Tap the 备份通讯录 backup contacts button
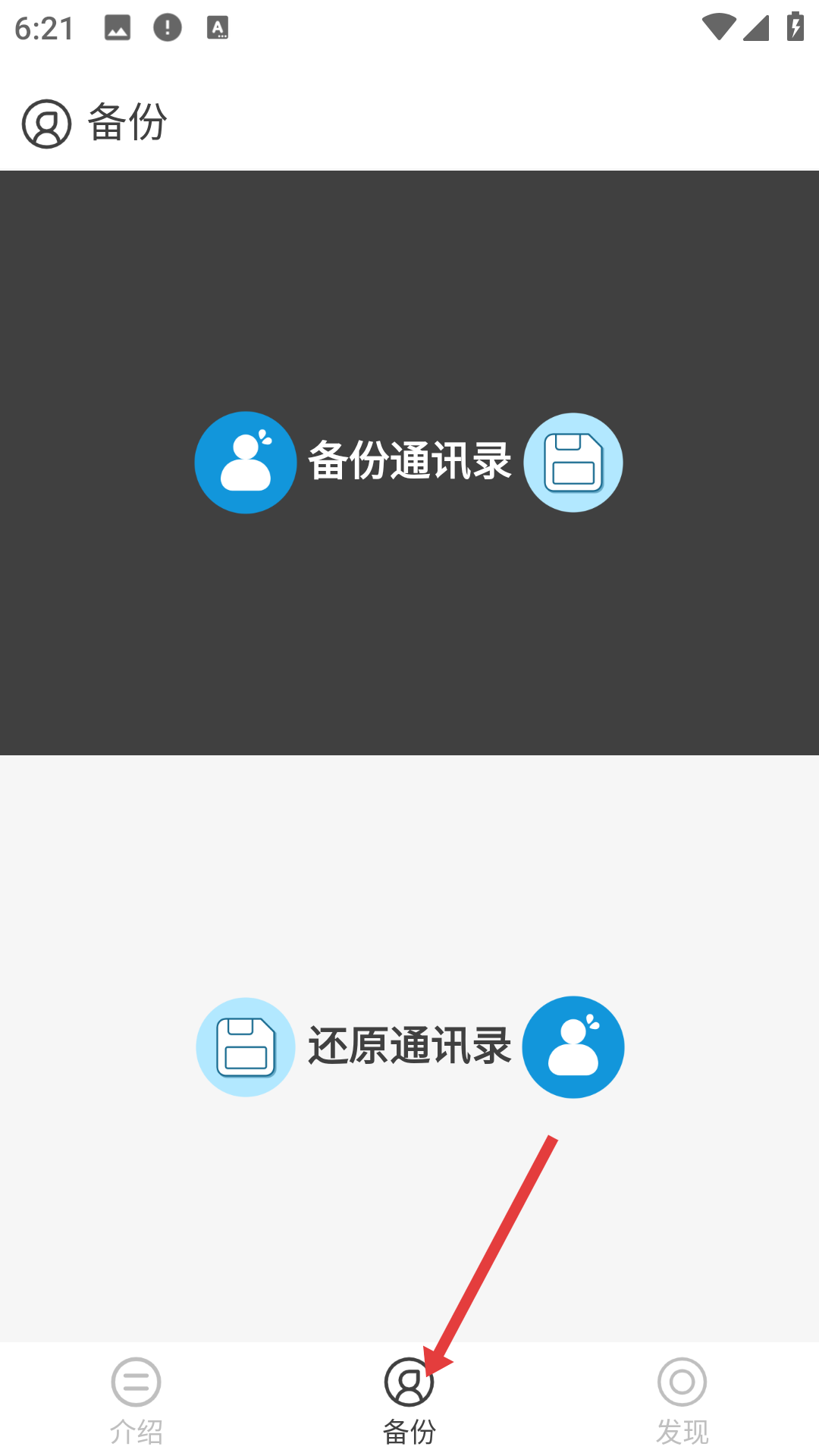The height and width of the screenshot is (1456, 819). pyautogui.click(x=409, y=462)
